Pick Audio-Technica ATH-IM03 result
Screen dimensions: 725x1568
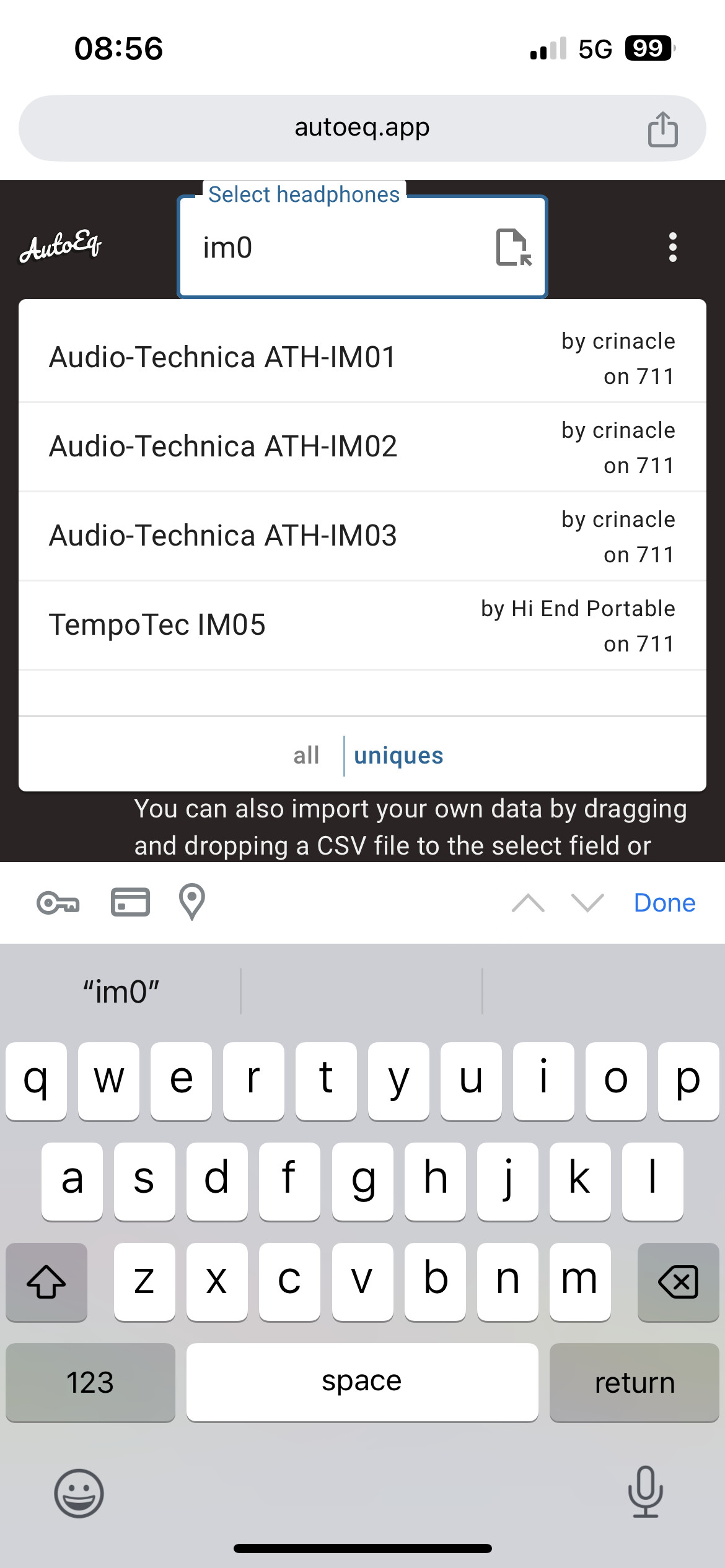362,536
